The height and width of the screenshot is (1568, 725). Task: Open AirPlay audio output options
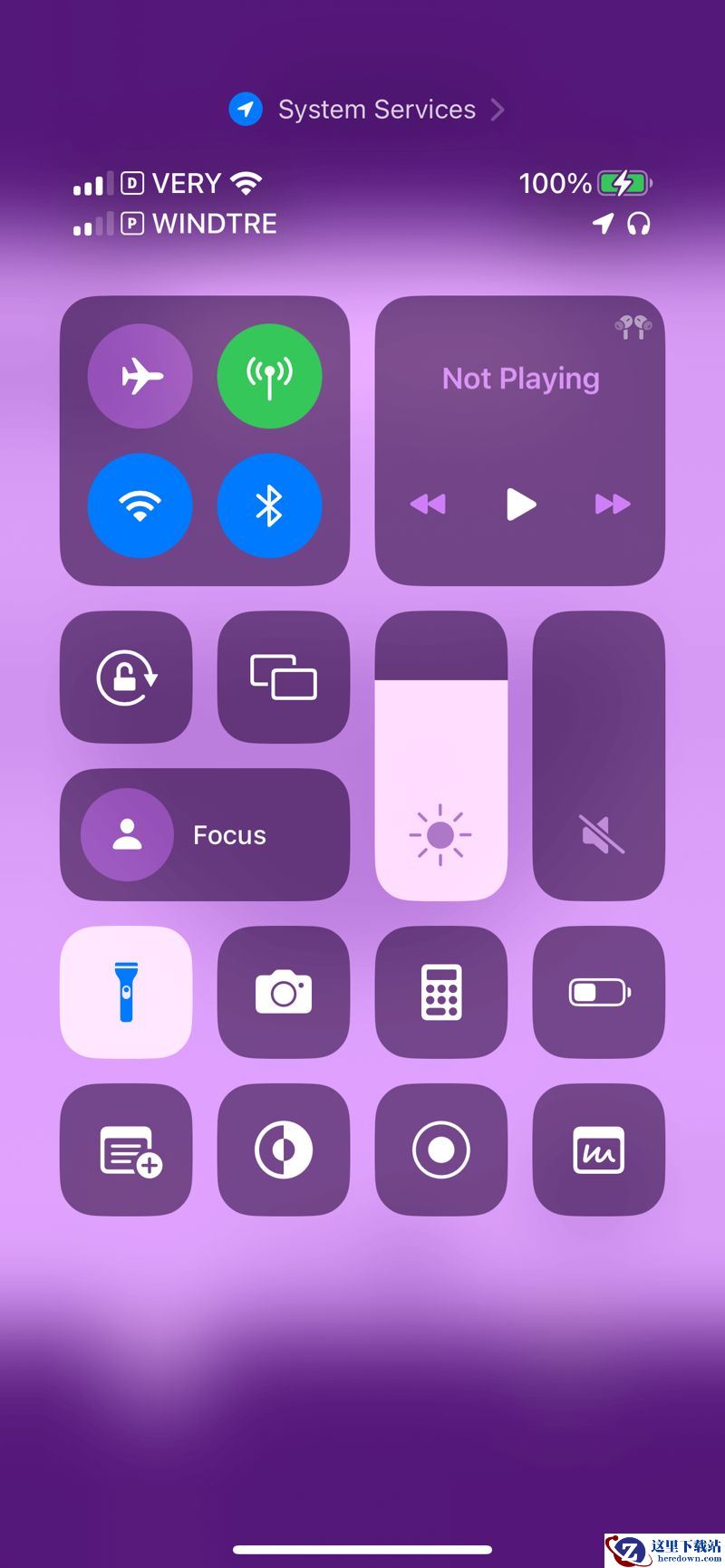[x=633, y=325]
